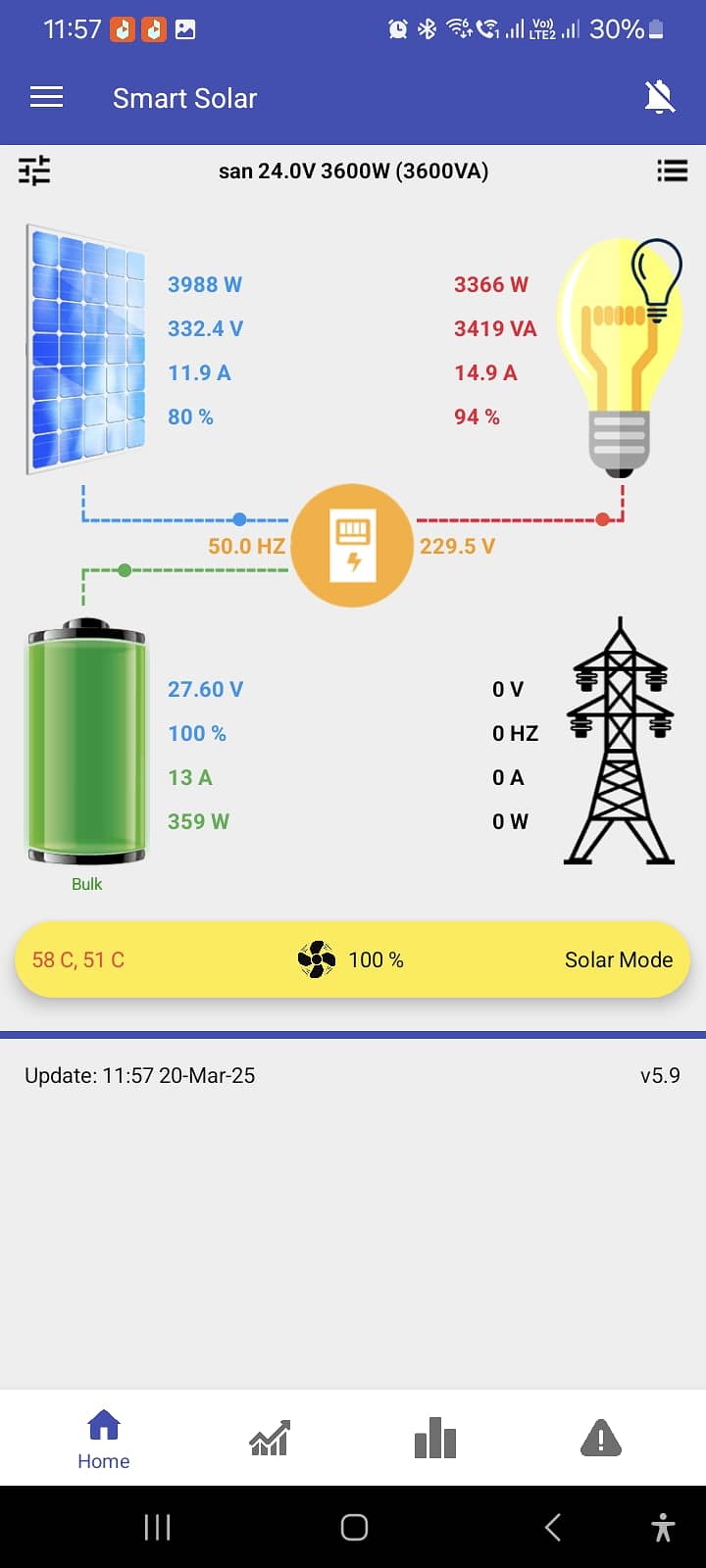Open the warning alerts tab
The width and height of the screenshot is (706, 1568).
point(601,1439)
